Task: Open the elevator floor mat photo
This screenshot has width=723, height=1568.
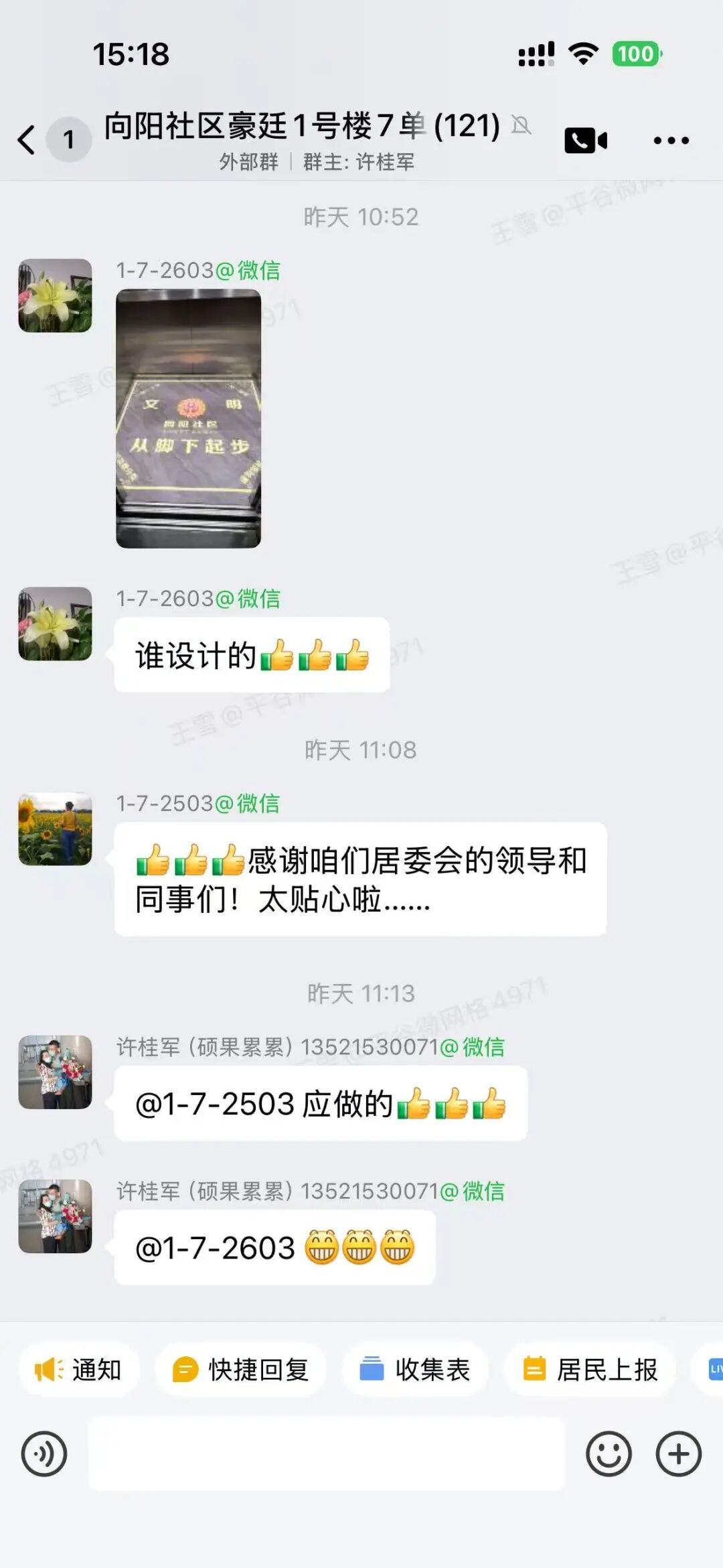Action: tap(188, 419)
